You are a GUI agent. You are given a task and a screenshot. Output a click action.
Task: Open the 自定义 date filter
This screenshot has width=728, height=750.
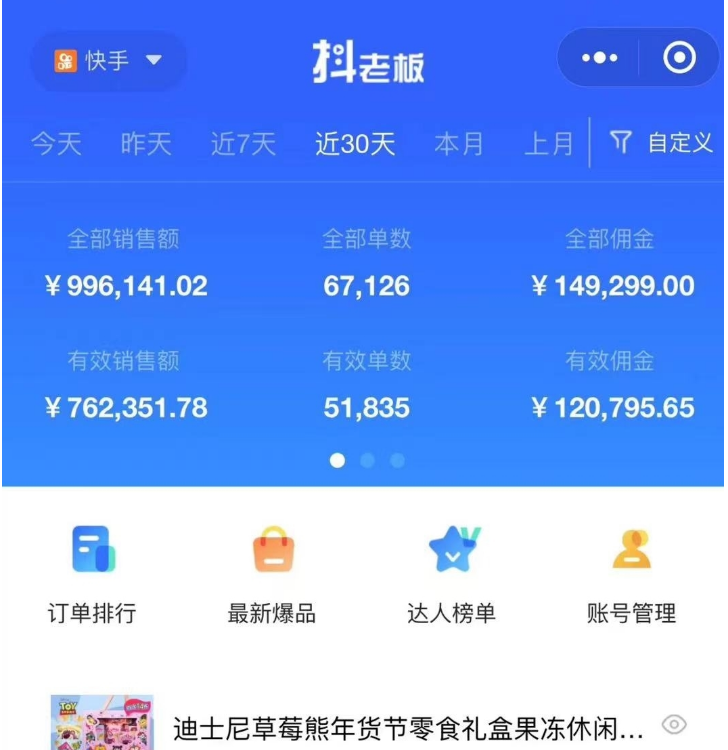662,143
